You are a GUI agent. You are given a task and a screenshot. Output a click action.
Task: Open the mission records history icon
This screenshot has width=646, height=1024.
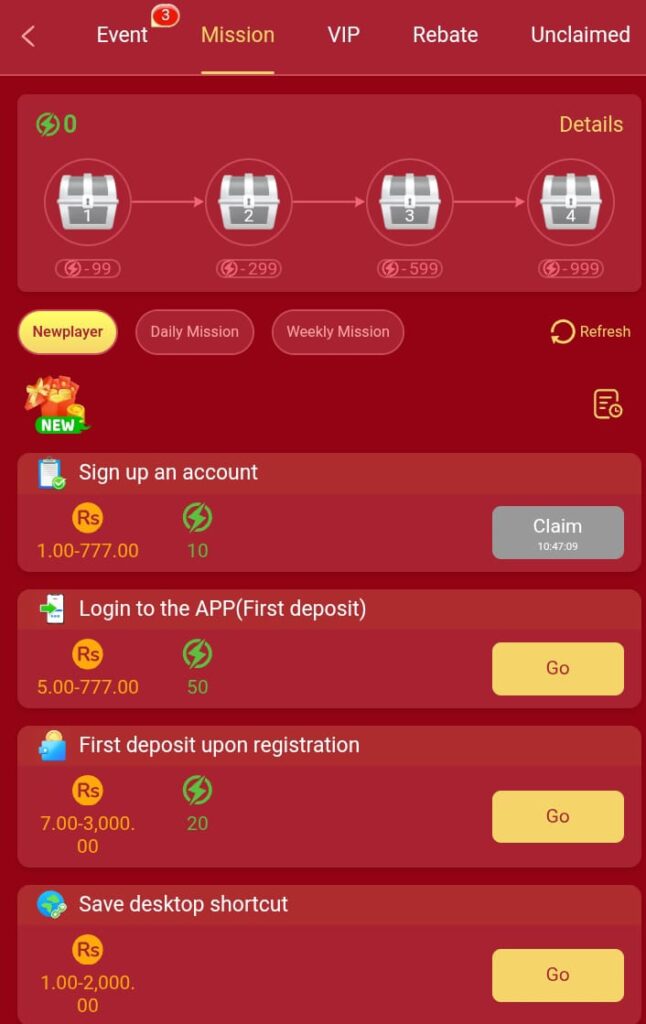click(x=607, y=404)
